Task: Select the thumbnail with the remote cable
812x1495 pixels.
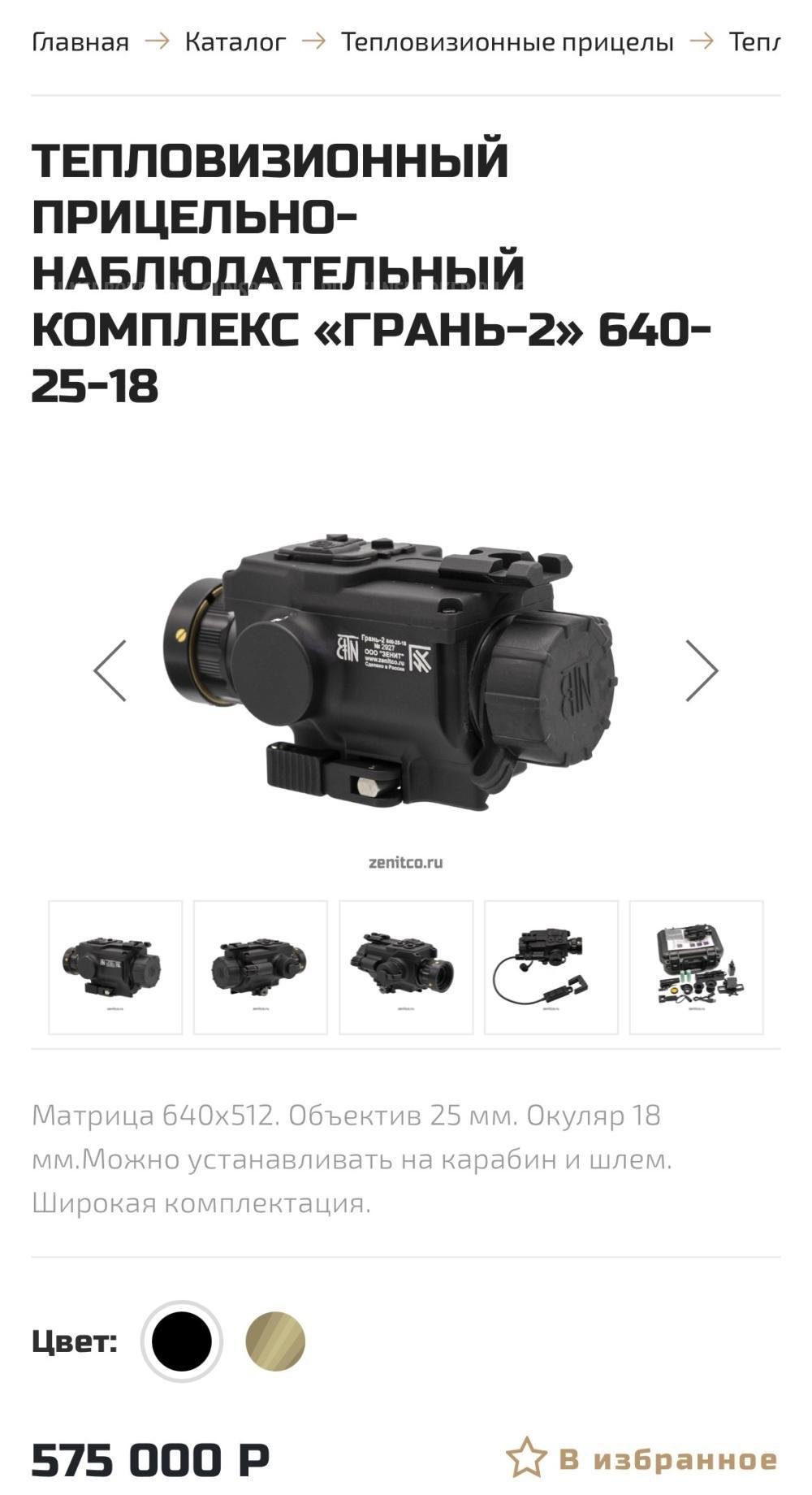Action: [551, 967]
